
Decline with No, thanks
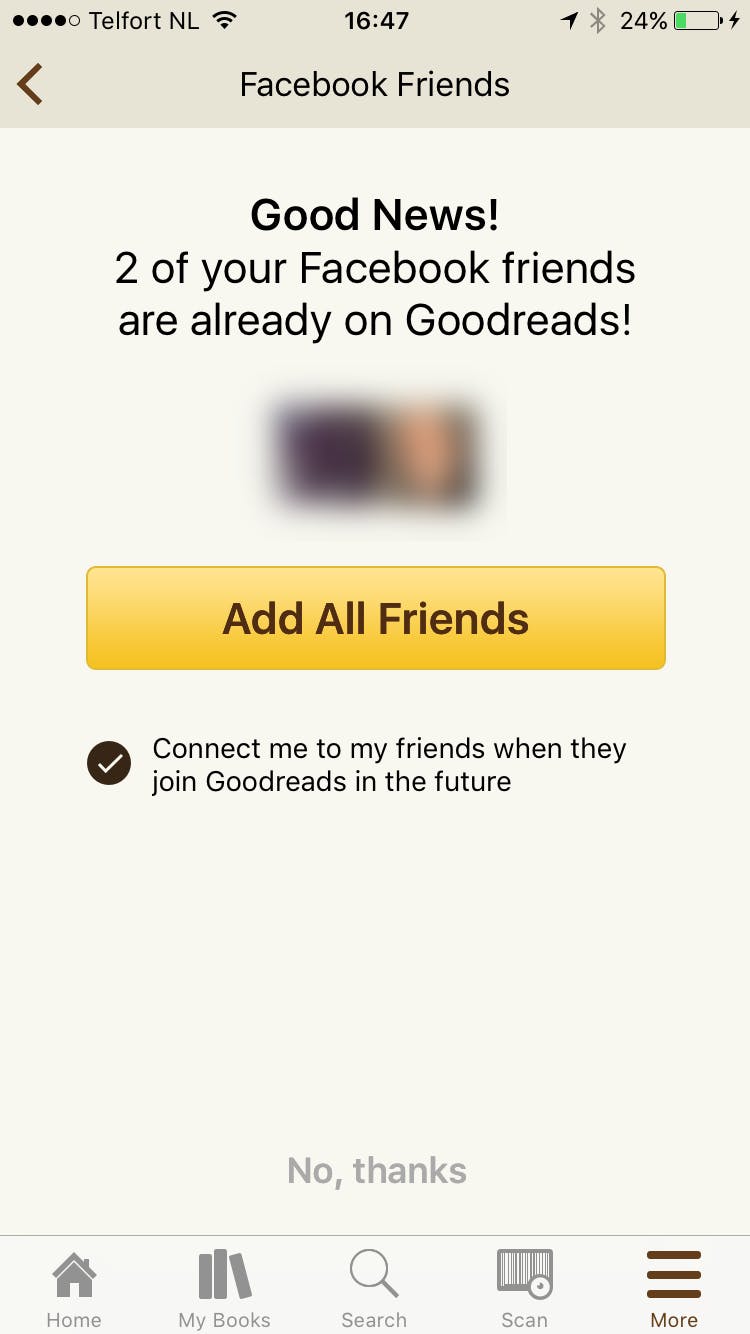tap(376, 1170)
